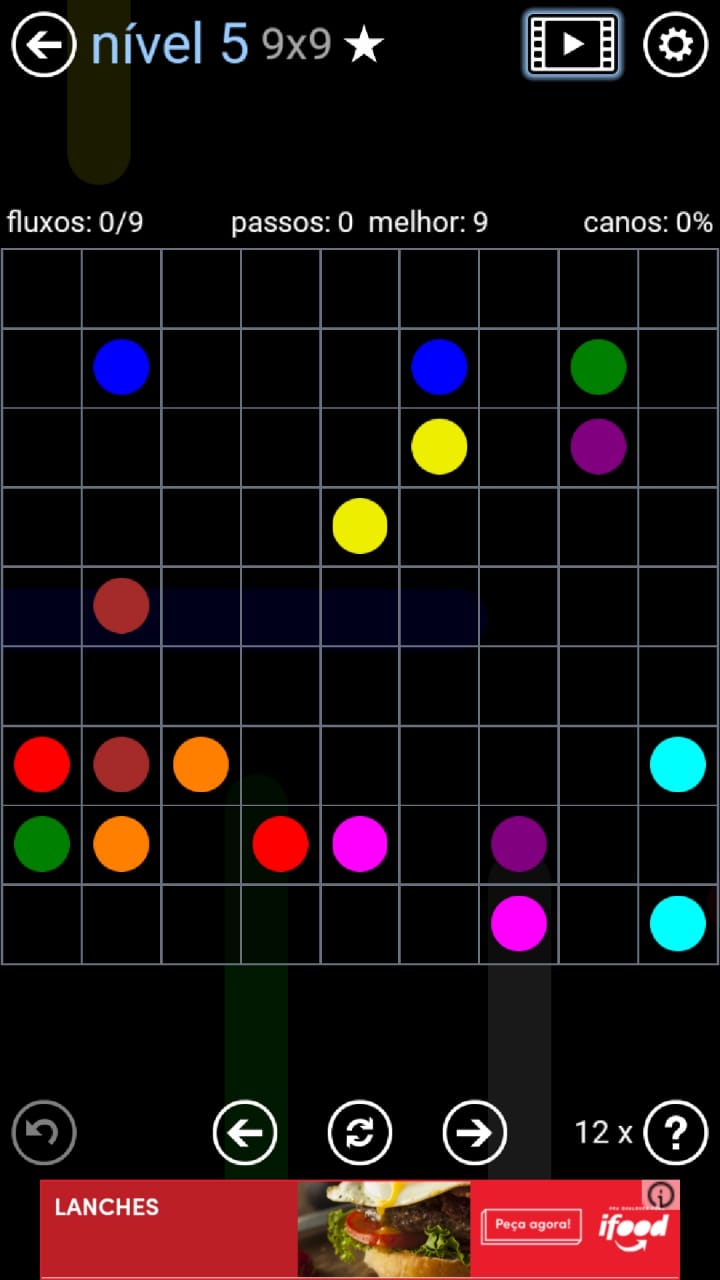Tap the green dot beside the purple dot
The height and width of the screenshot is (1280, 720).
click(x=598, y=367)
